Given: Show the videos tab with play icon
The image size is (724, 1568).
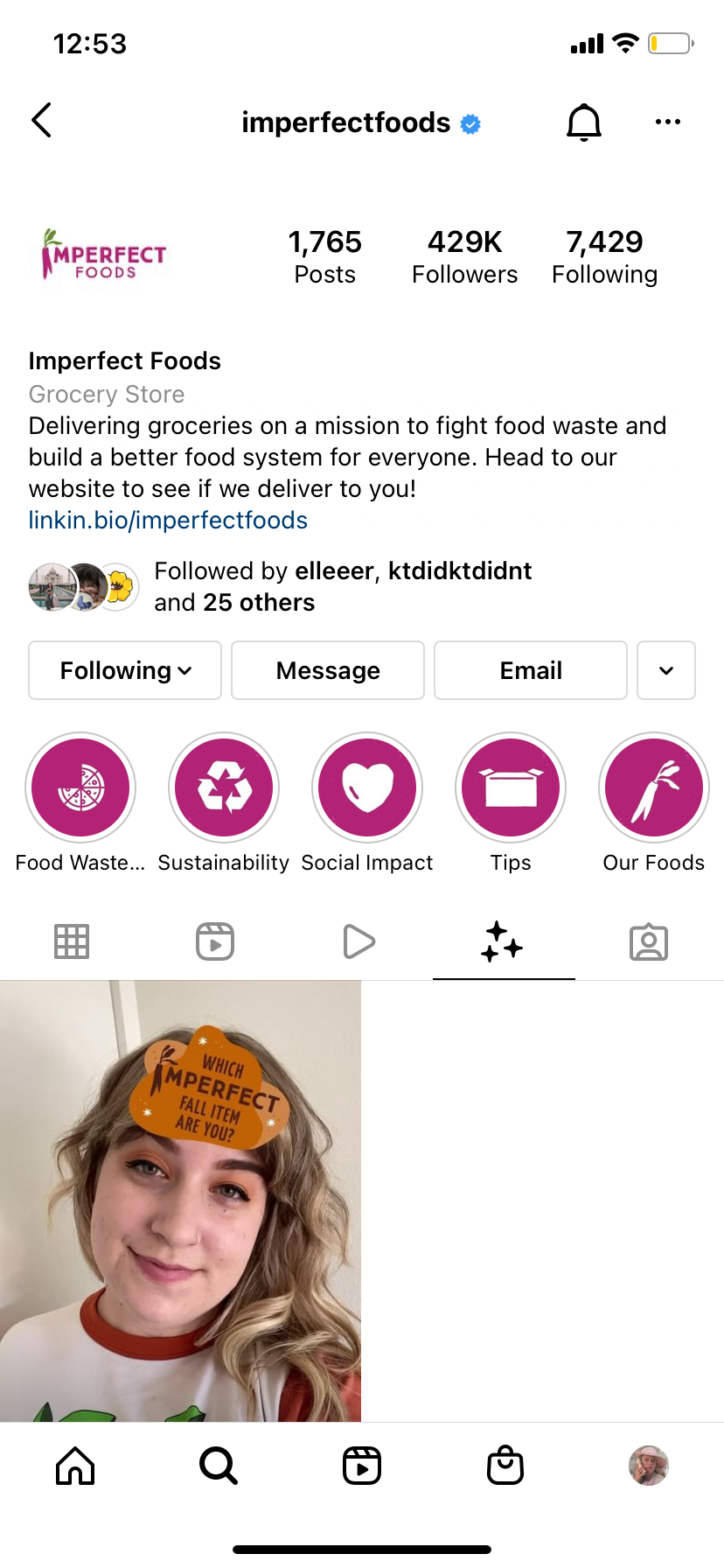Looking at the screenshot, I should (x=359, y=941).
